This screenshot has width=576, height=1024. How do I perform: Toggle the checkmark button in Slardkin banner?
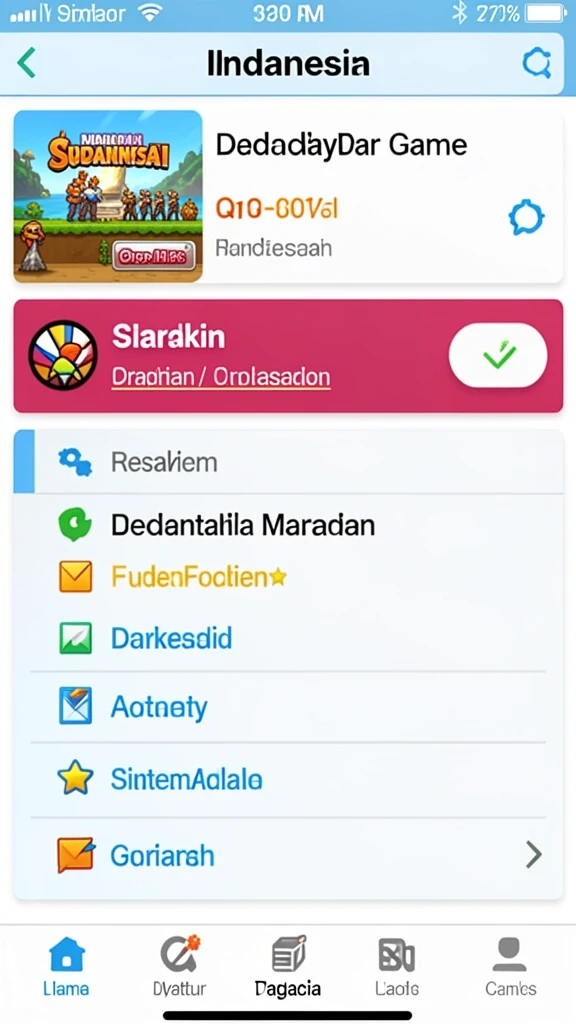click(498, 355)
